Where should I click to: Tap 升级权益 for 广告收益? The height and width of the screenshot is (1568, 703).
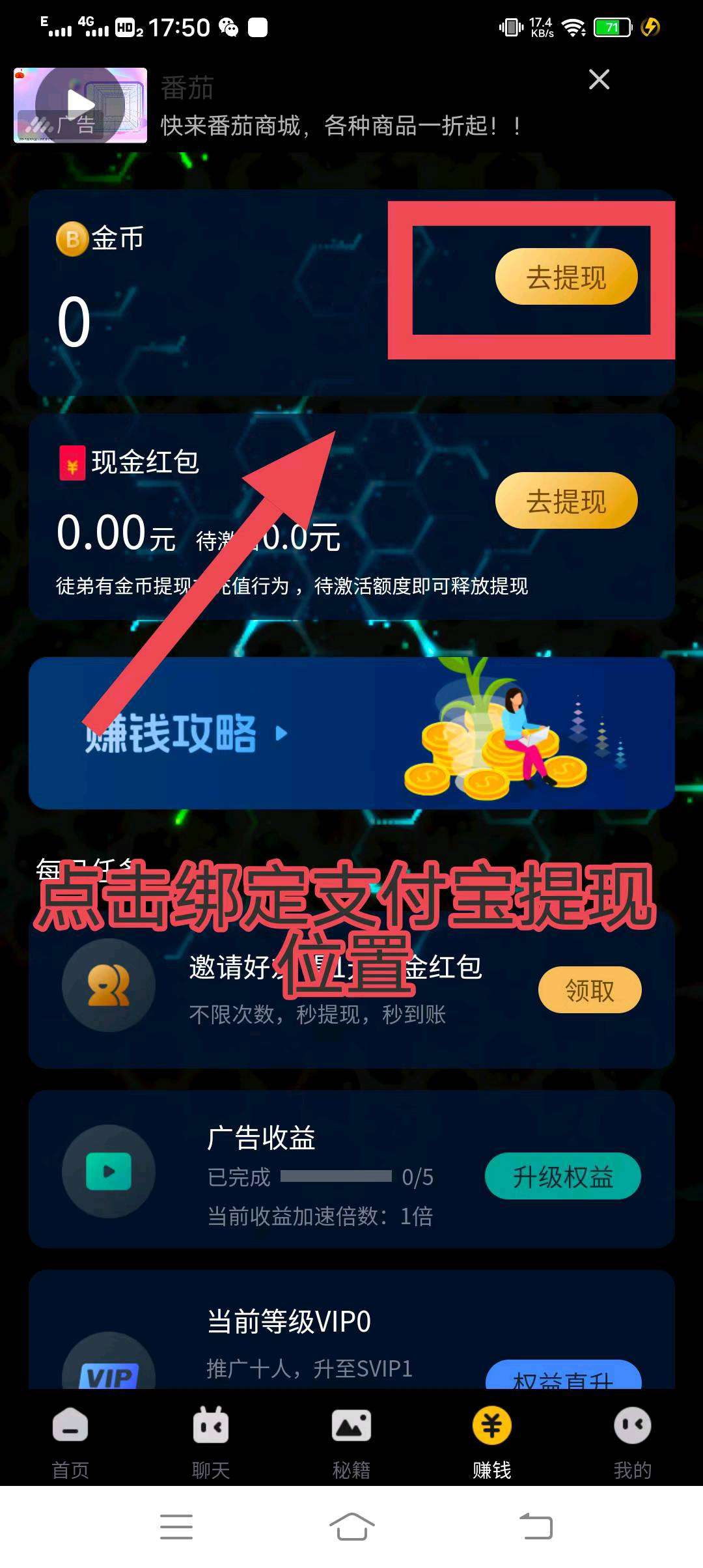pos(562,1176)
